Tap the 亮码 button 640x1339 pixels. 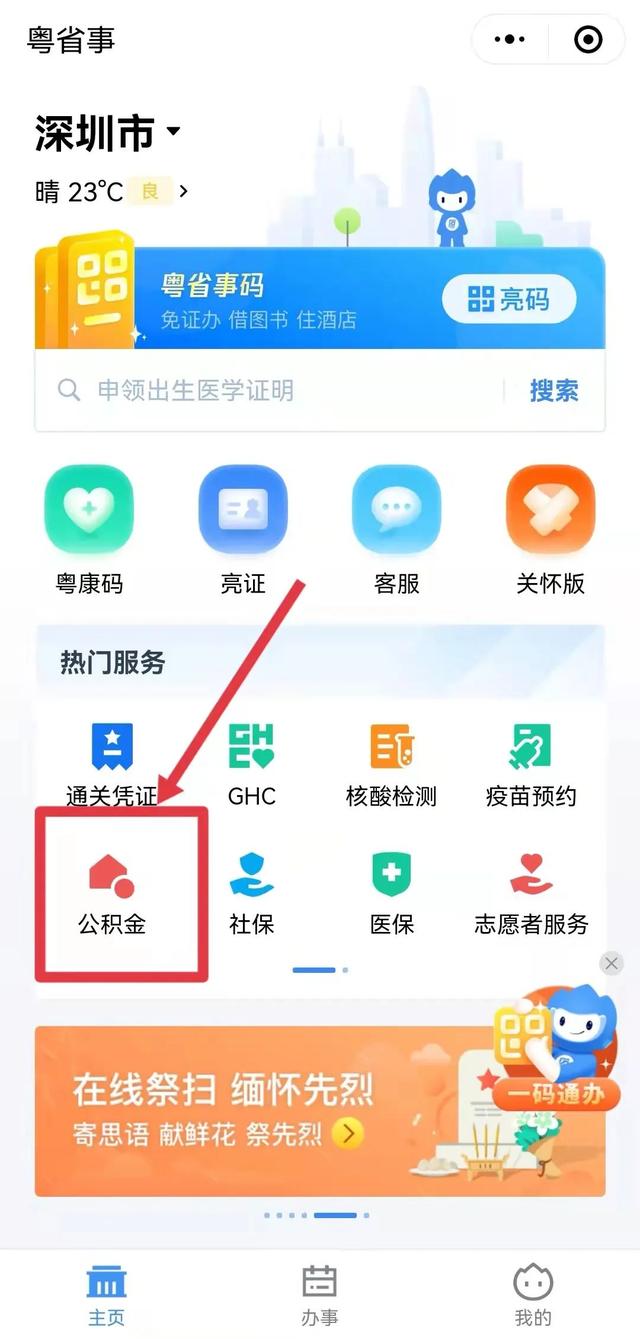(x=509, y=299)
